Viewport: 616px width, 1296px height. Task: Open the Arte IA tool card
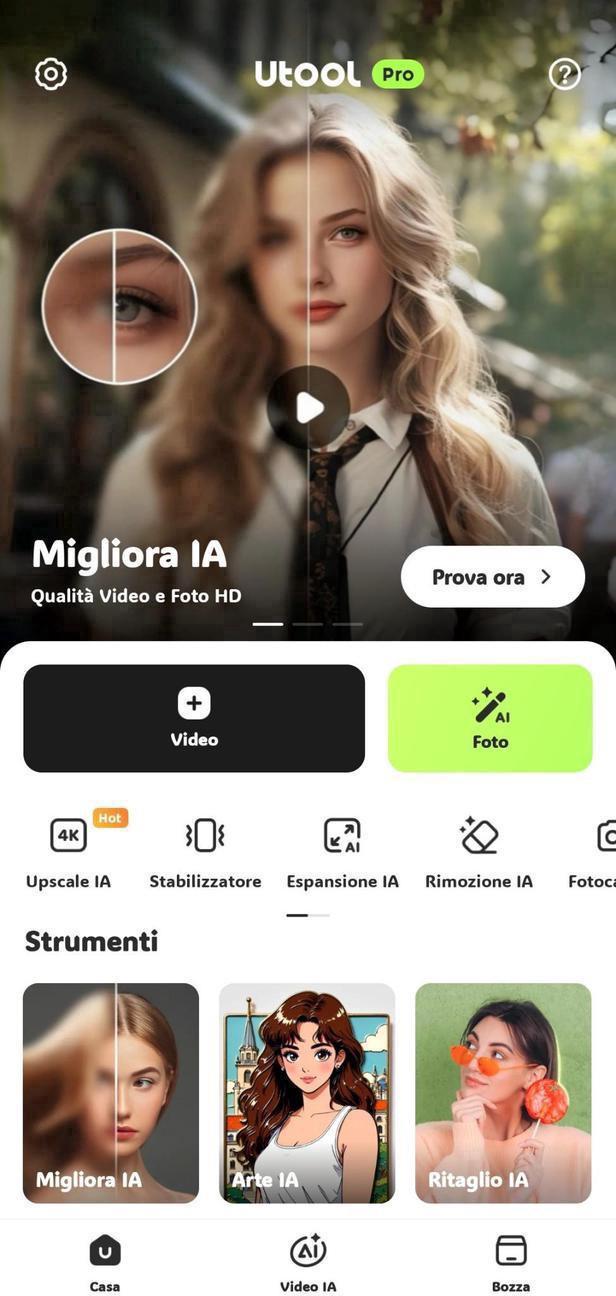[307, 1092]
